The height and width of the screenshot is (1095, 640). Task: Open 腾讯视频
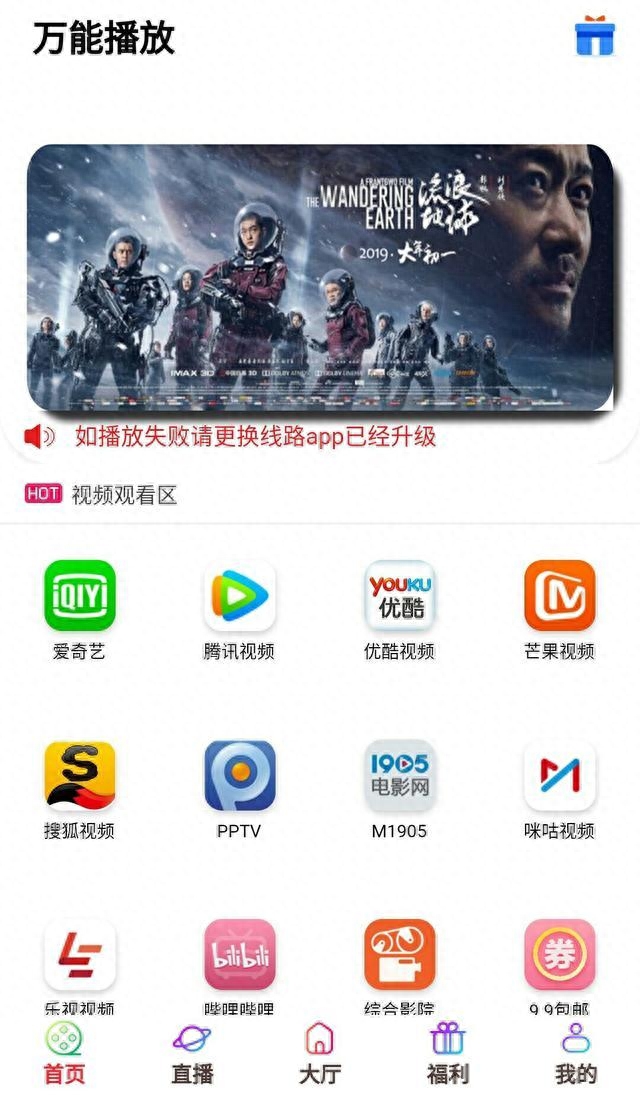pos(240,597)
